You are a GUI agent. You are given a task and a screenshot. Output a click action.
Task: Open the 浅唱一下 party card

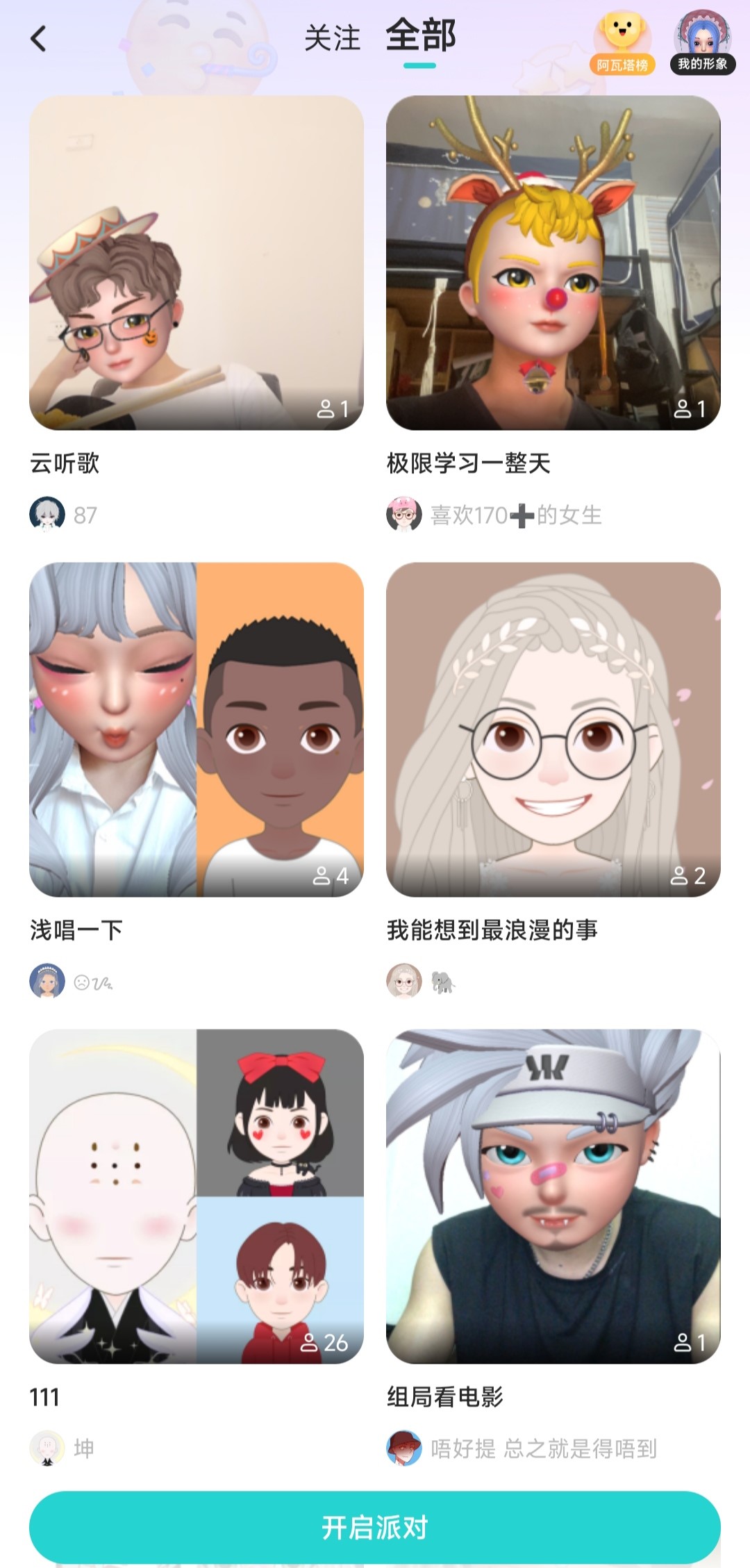(197, 729)
